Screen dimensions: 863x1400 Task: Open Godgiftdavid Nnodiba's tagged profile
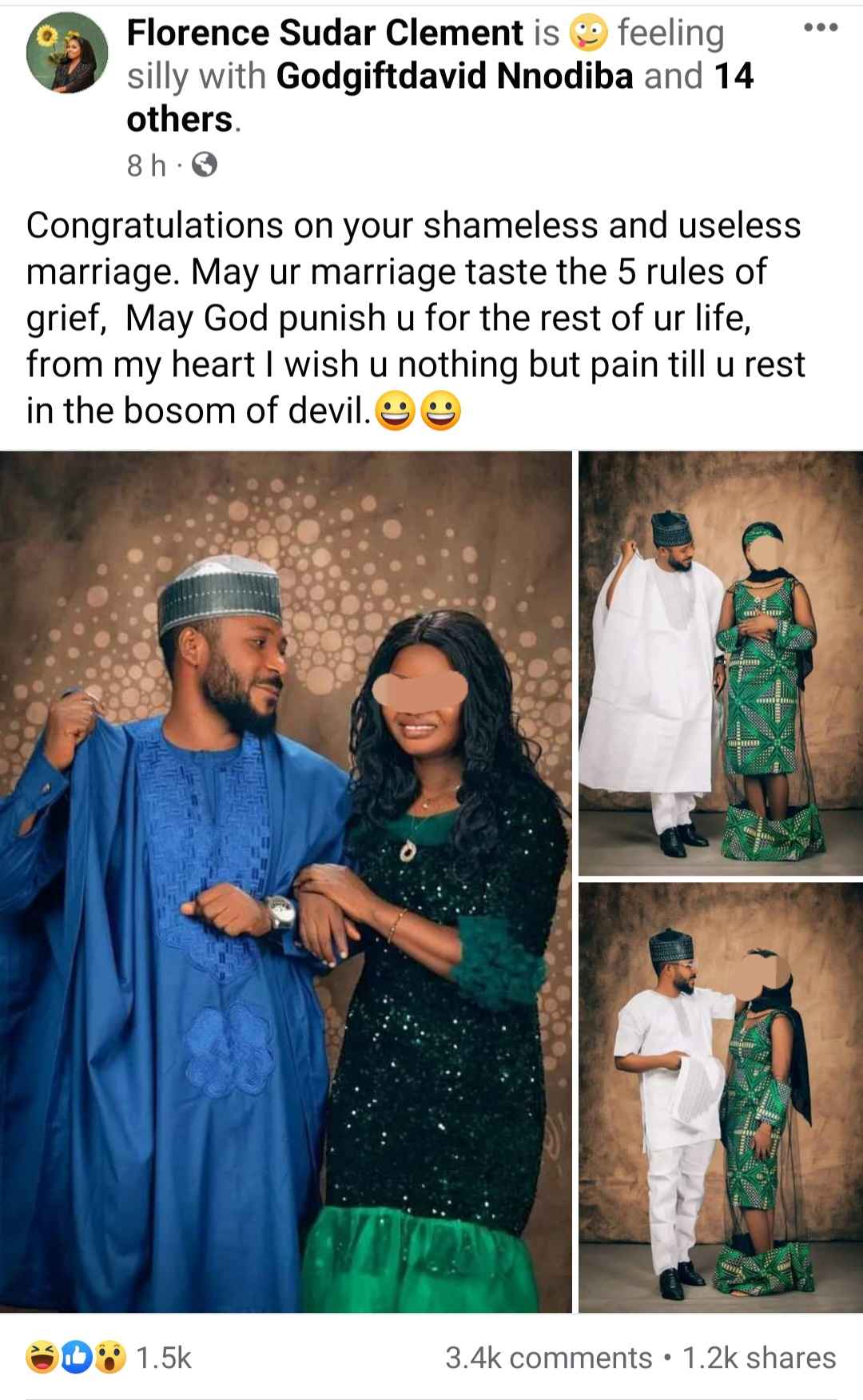pos(455,76)
